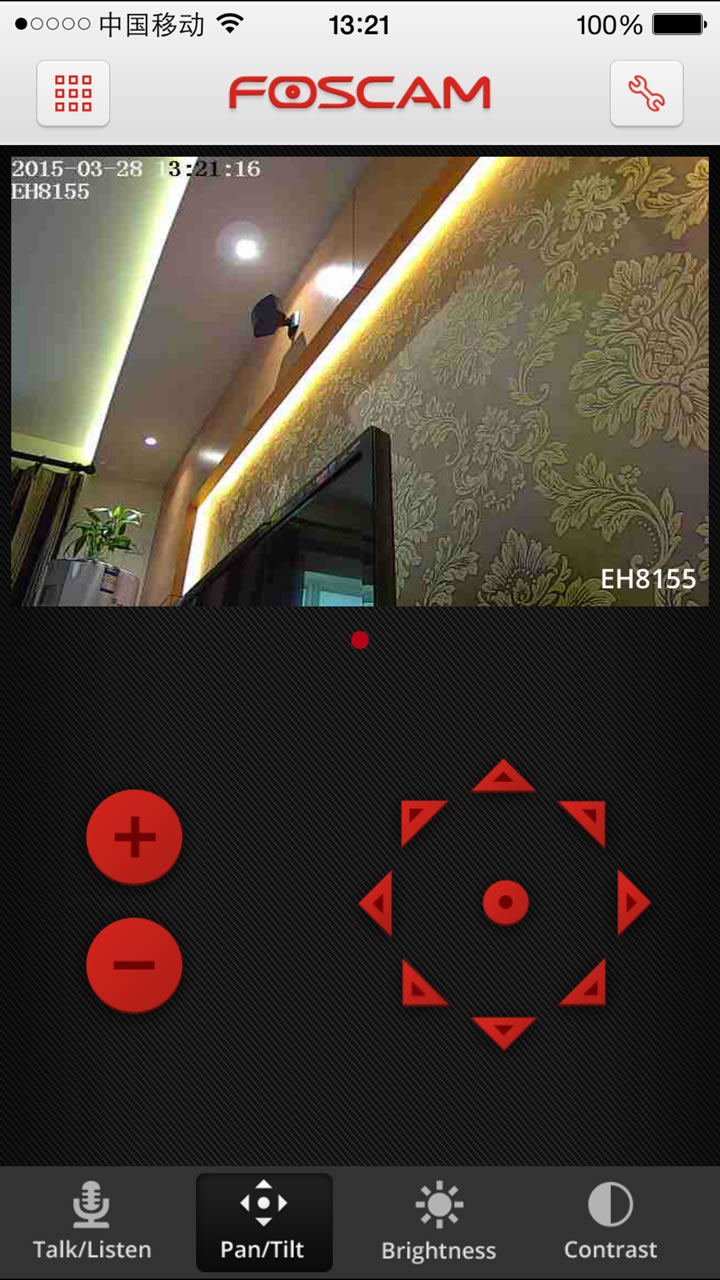This screenshot has width=720, height=1280.
Task: Open the wrench settings icon
Action: coord(646,93)
